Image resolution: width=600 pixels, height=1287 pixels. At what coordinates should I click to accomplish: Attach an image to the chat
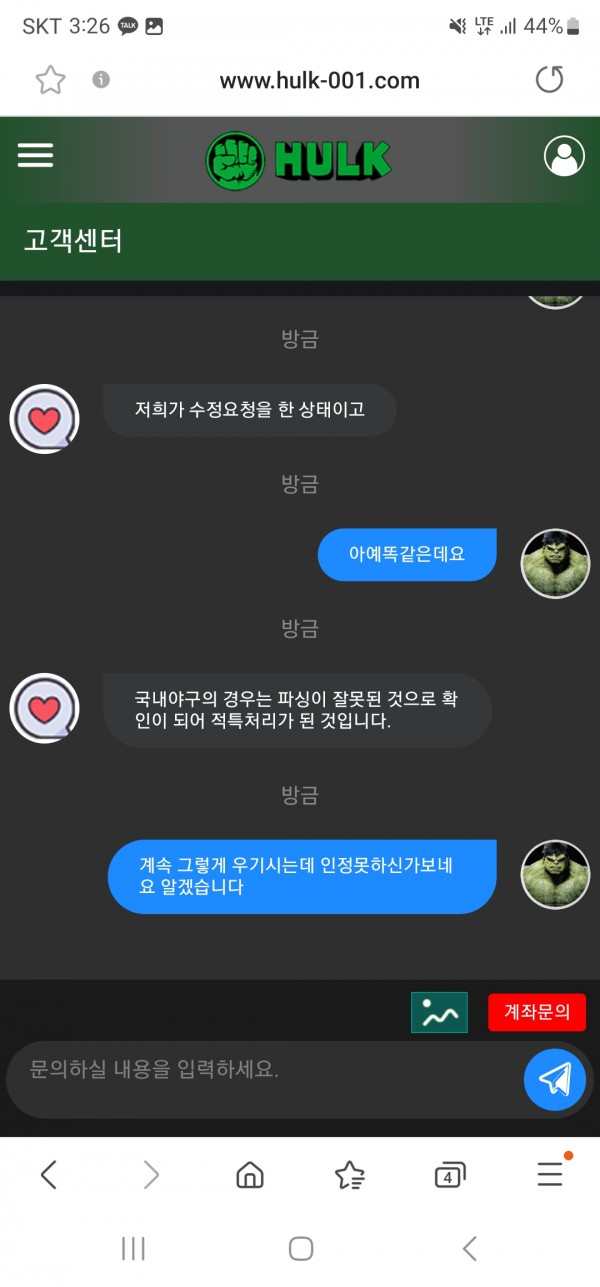439,1012
